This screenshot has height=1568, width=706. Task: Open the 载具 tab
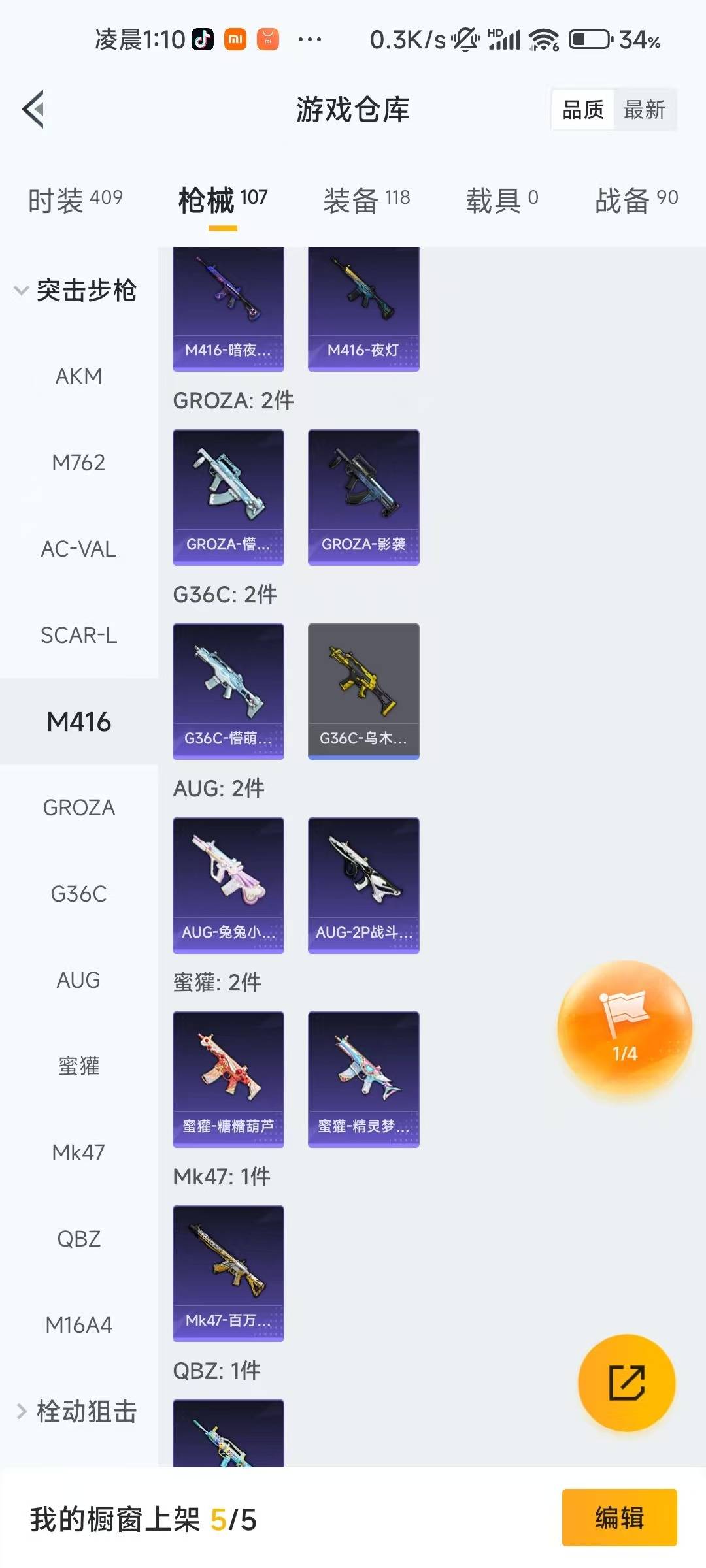click(501, 199)
